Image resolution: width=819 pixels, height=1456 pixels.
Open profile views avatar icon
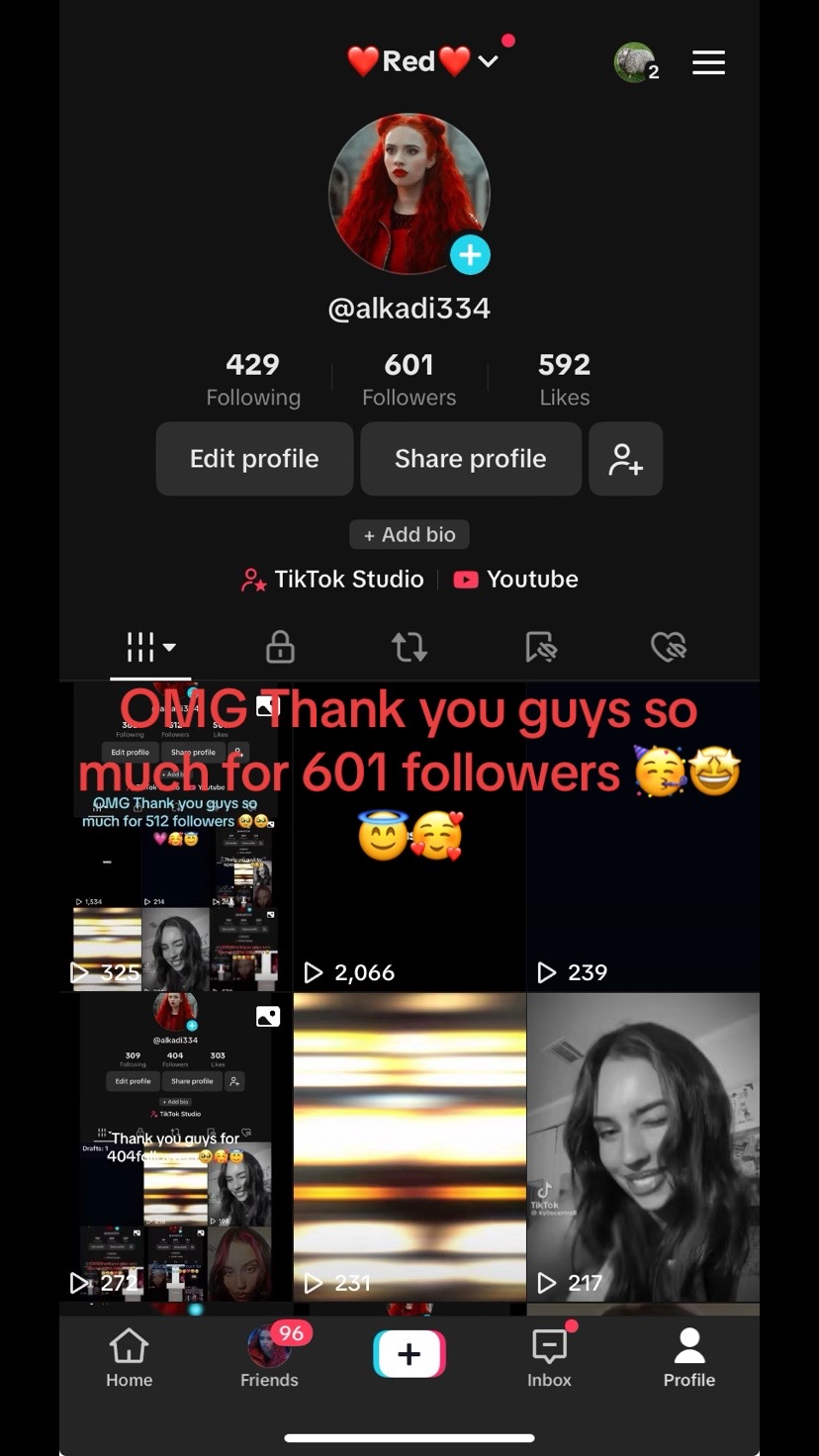pos(635,63)
